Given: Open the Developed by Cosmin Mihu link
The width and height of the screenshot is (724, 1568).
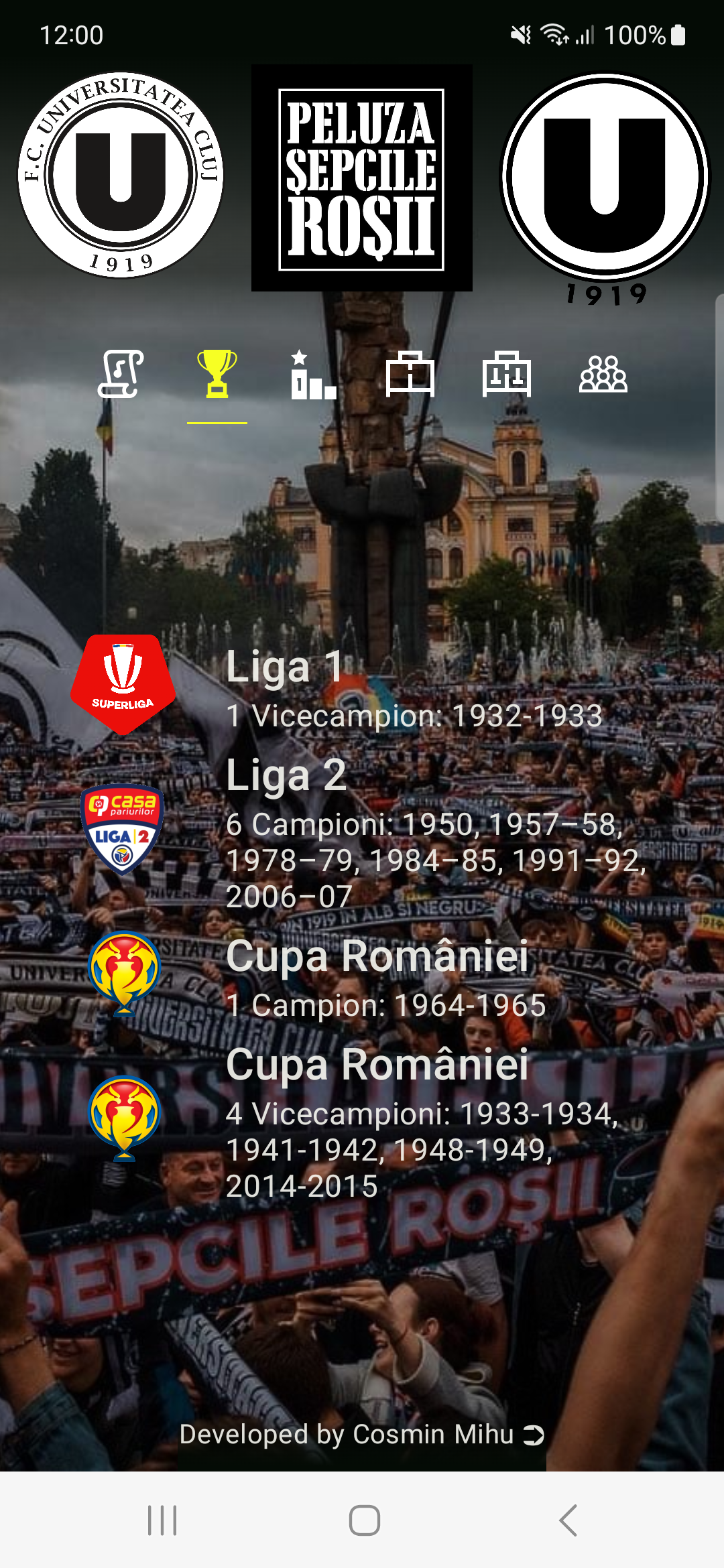Looking at the screenshot, I should pyautogui.click(x=362, y=1434).
